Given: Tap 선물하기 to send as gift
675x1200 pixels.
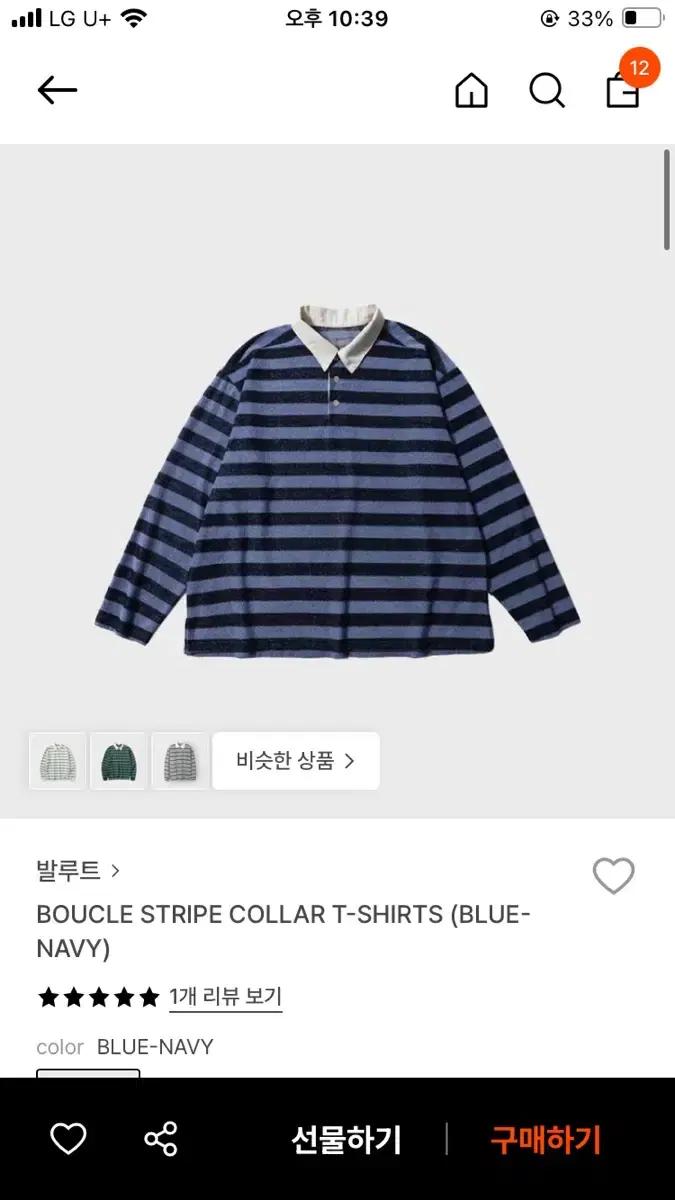Looking at the screenshot, I should tap(346, 1140).
